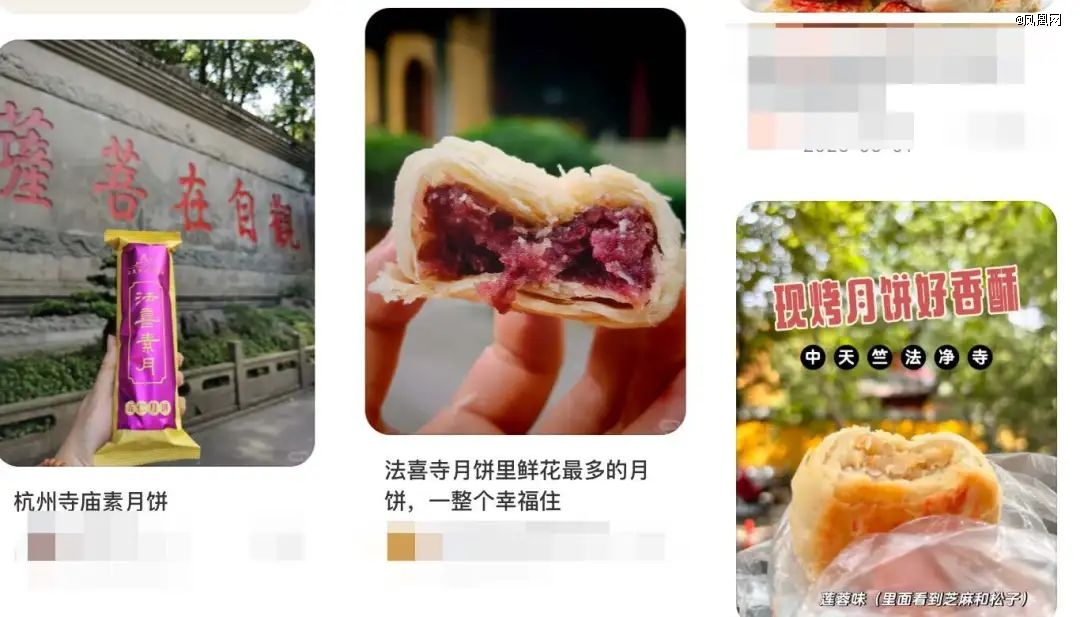Open the 现烤月饼好香酥 post
Image resolution: width=1080 pixels, height=617 pixels.
(x=896, y=408)
